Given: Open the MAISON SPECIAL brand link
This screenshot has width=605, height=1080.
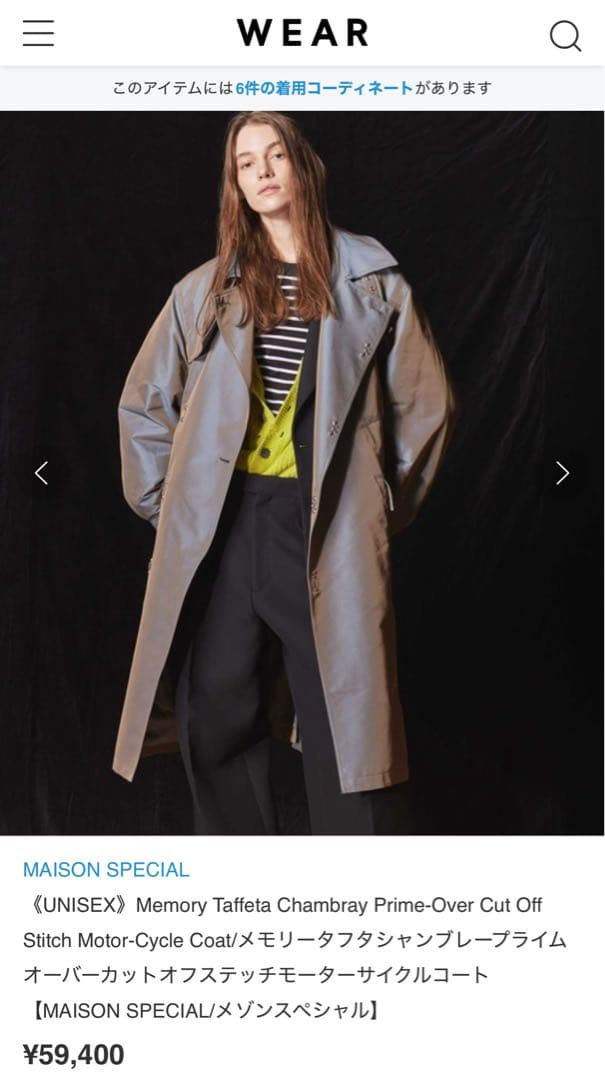Looking at the screenshot, I should point(106,869).
